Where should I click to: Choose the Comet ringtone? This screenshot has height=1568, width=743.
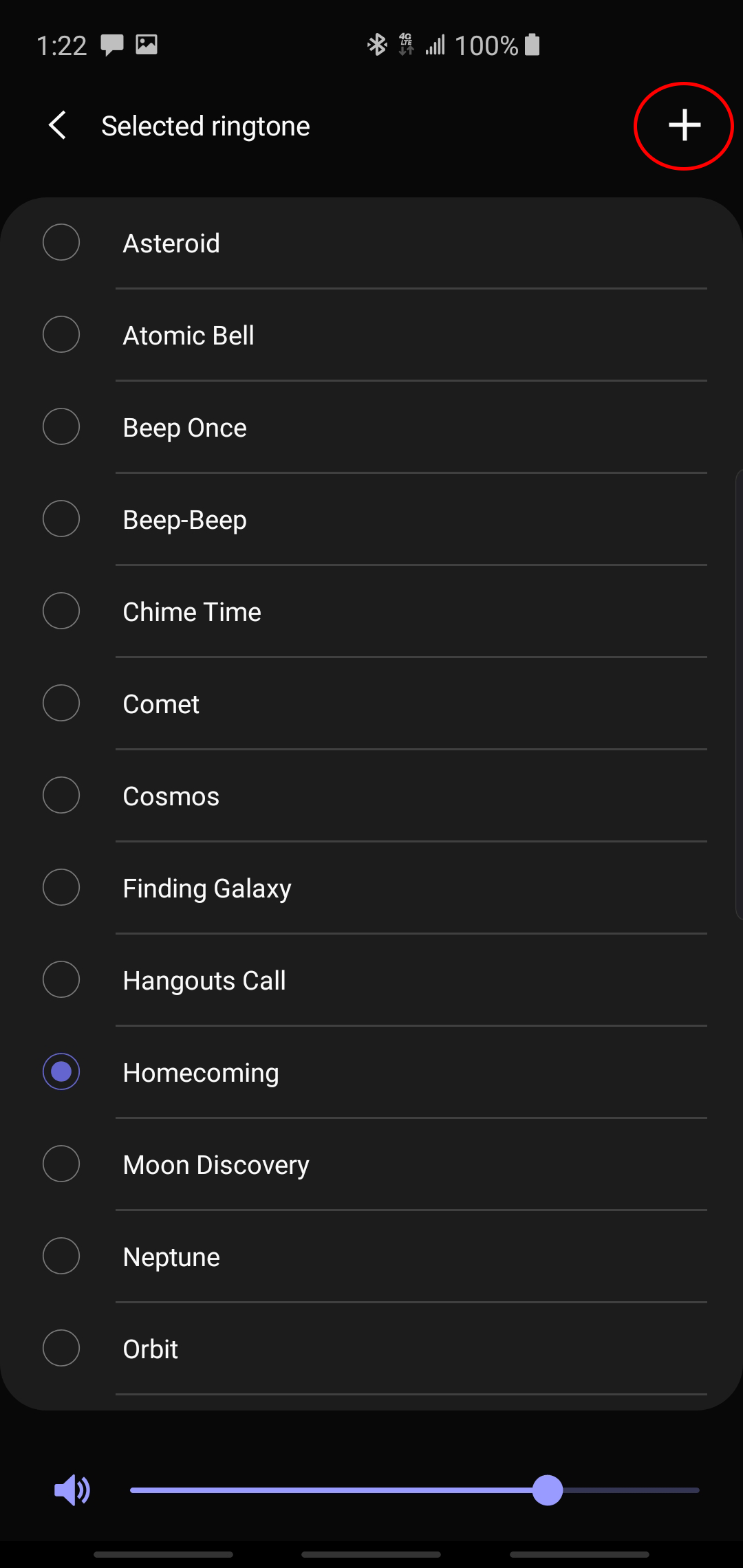61,704
